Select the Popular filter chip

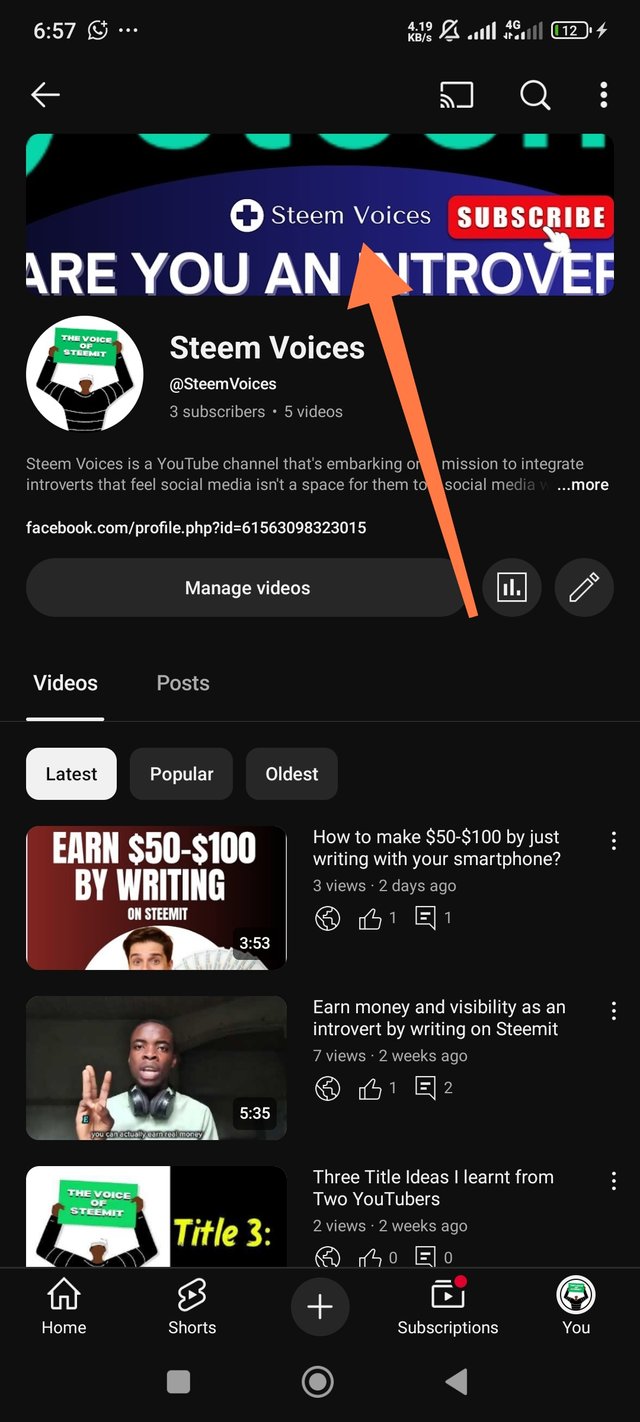(181, 774)
